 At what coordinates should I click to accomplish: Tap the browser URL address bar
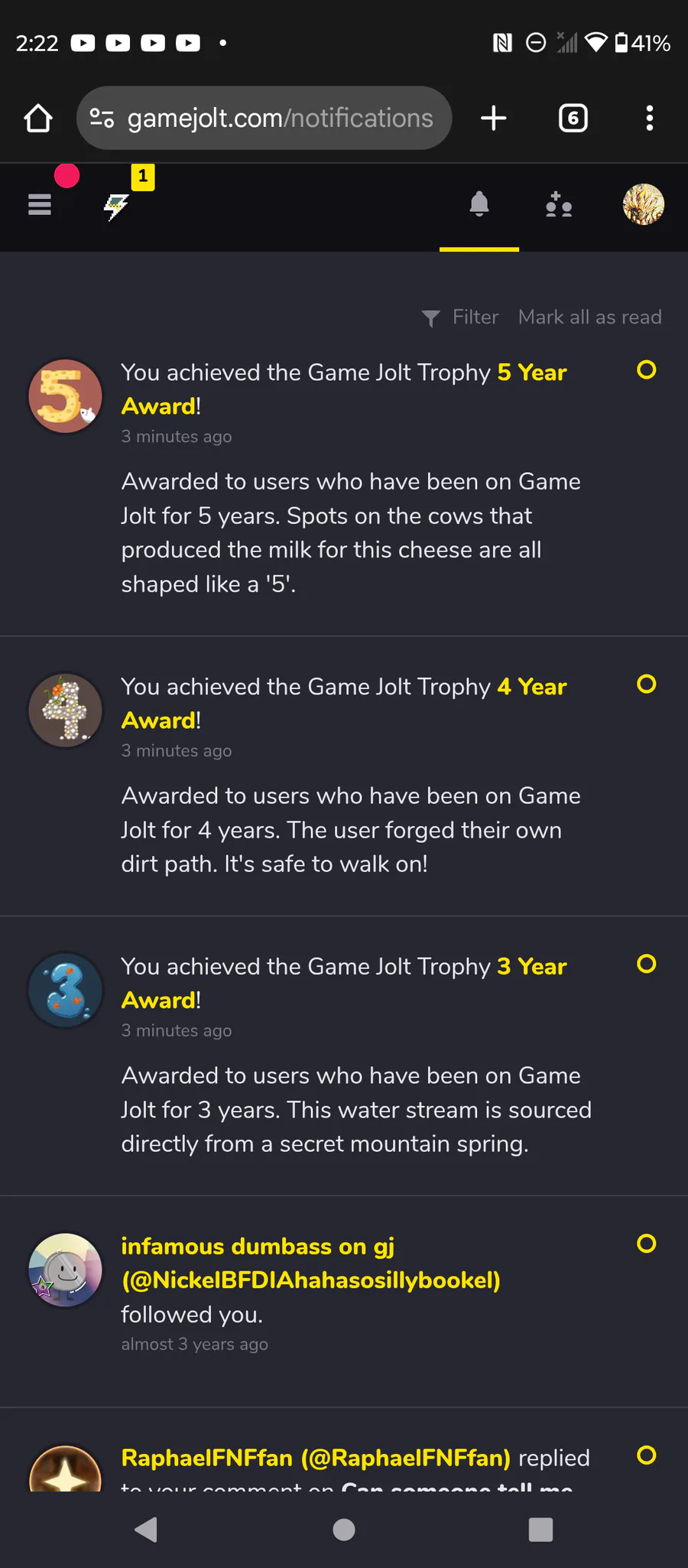(x=264, y=118)
